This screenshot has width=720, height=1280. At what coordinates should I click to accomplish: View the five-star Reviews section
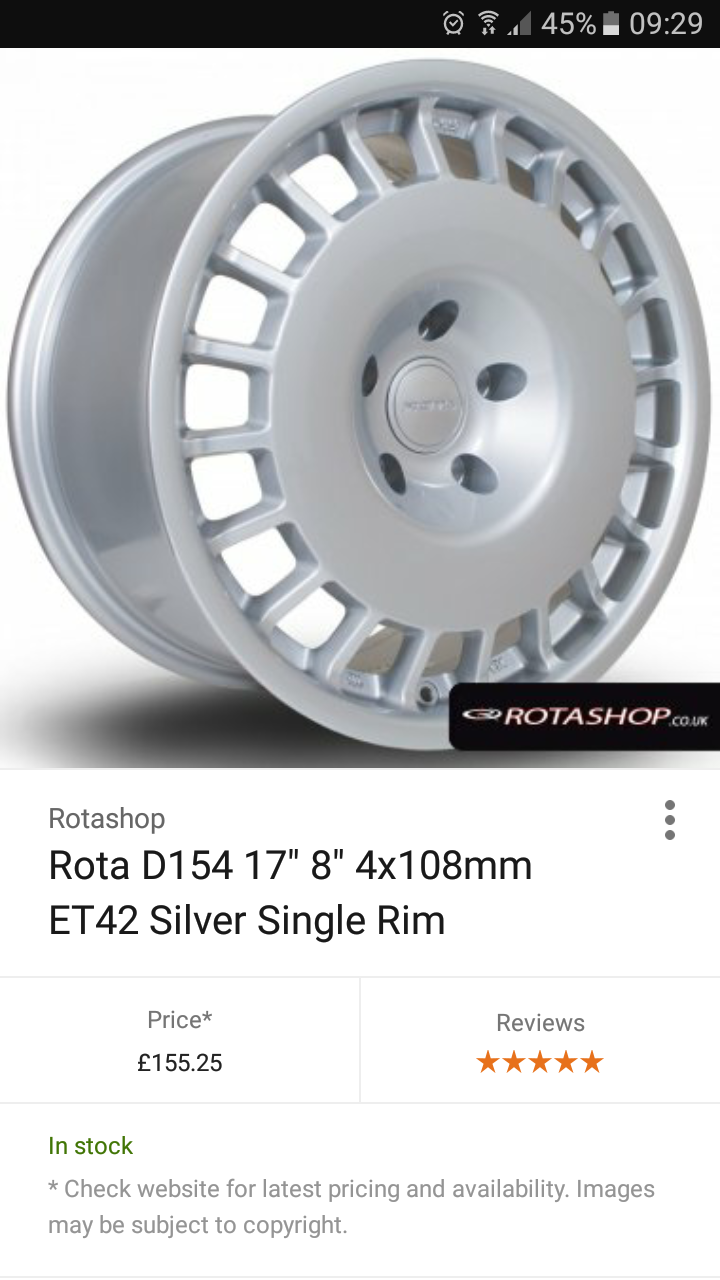[540, 1041]
